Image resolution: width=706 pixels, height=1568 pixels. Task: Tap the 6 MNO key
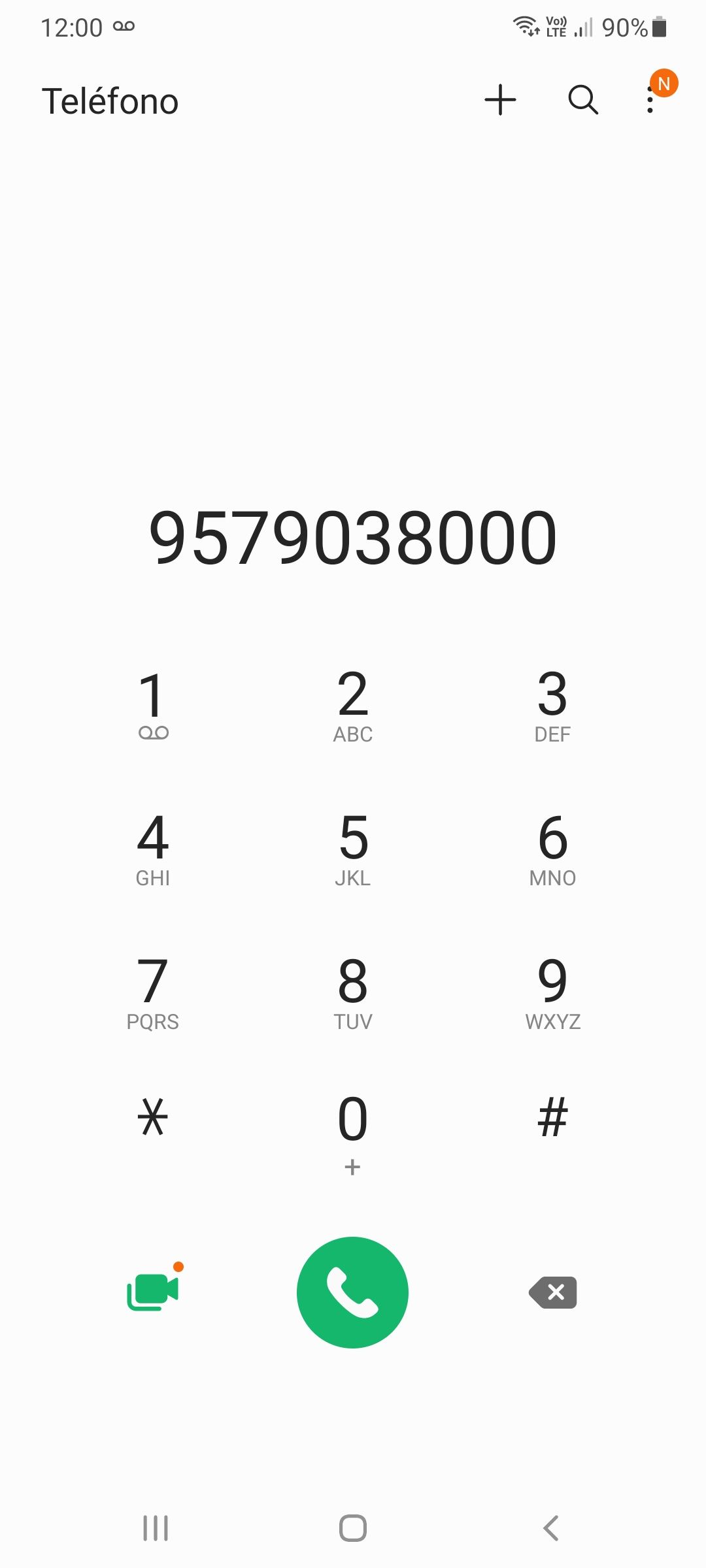pos(552,849)
